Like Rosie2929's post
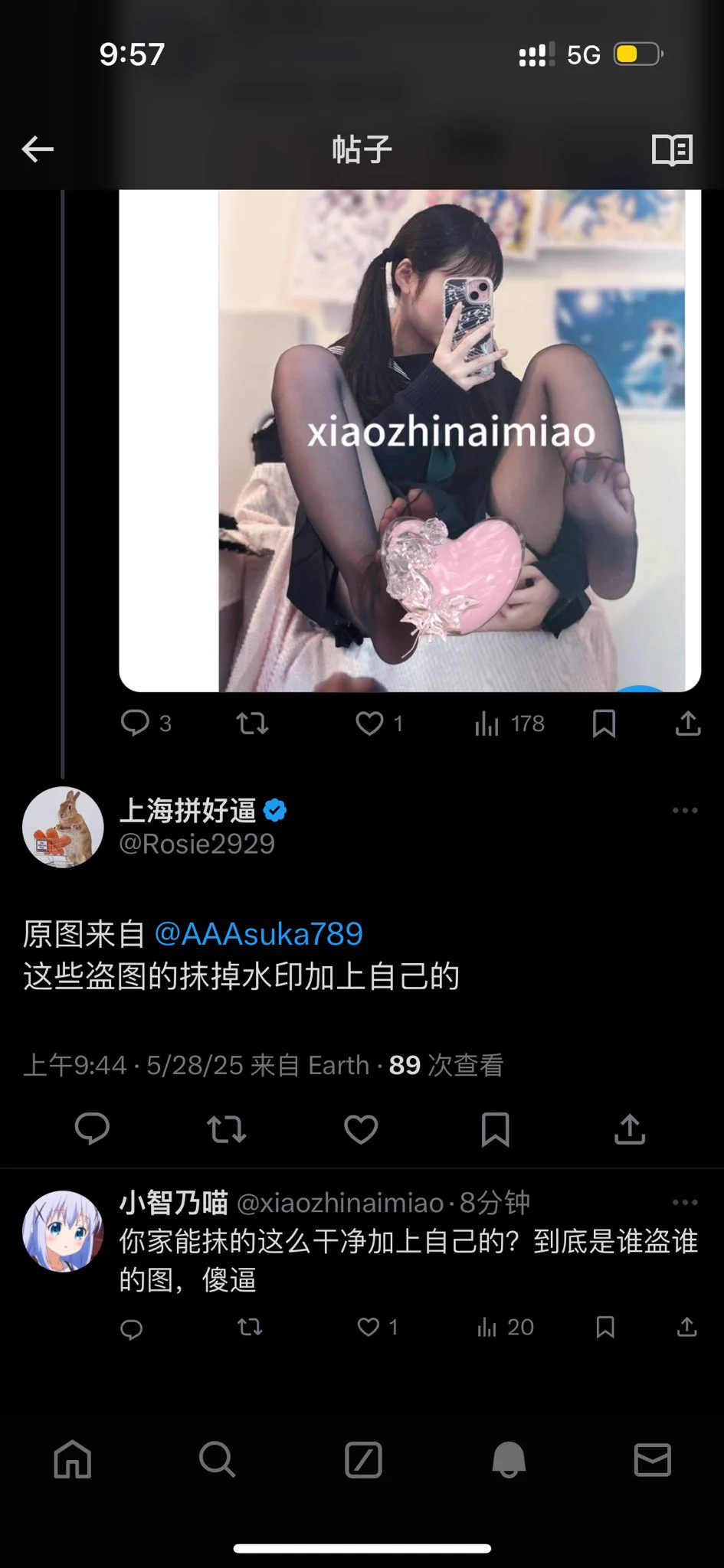724x1568 pixels. click(361, 1129)
